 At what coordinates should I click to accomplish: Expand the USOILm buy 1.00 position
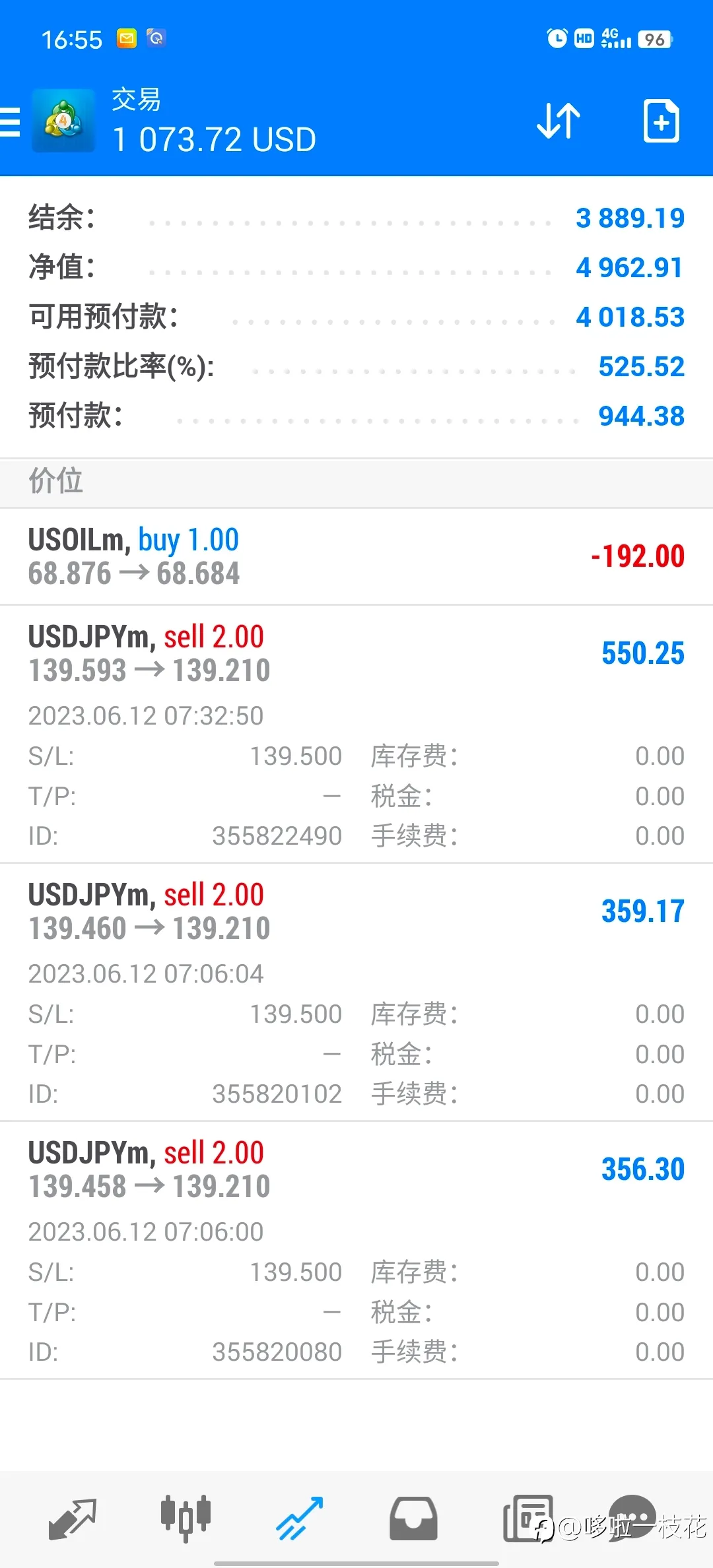pos(356,556)
